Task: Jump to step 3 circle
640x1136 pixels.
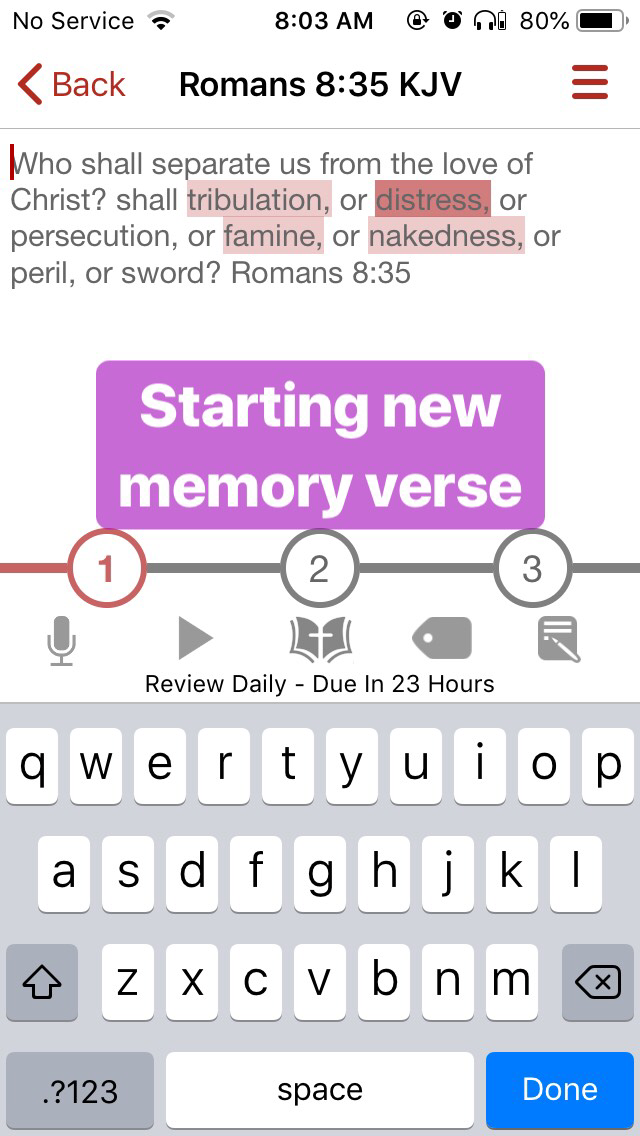Action: click(x=532, y=569)
